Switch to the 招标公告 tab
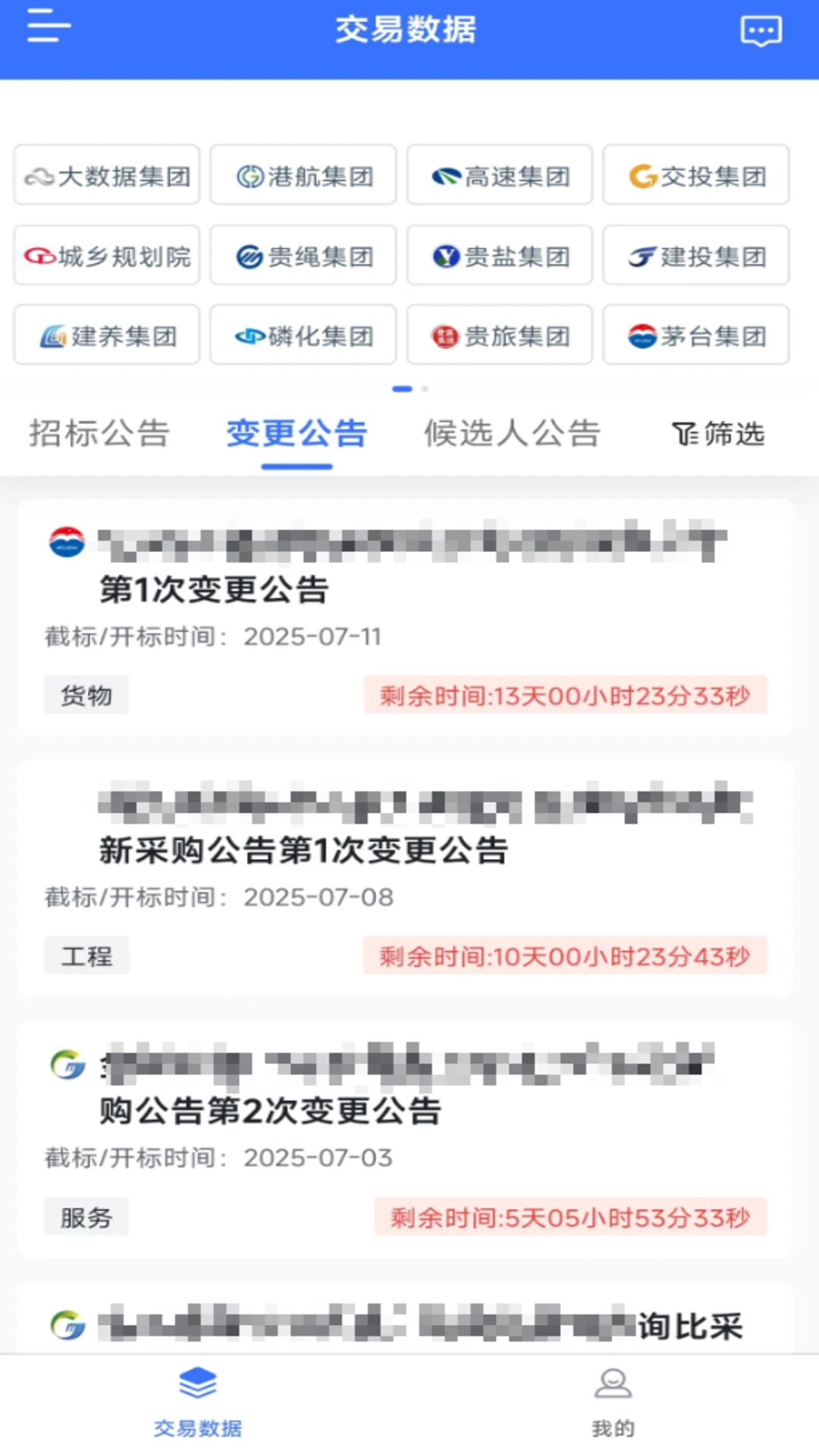Viewport: 819px width, 1456px height. tap(99, 434)
